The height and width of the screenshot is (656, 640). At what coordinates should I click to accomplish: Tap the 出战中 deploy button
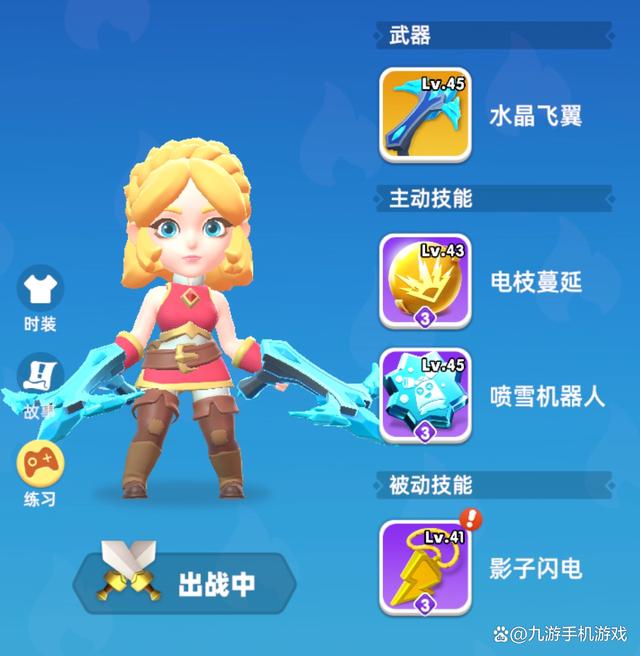pos(184,584)
